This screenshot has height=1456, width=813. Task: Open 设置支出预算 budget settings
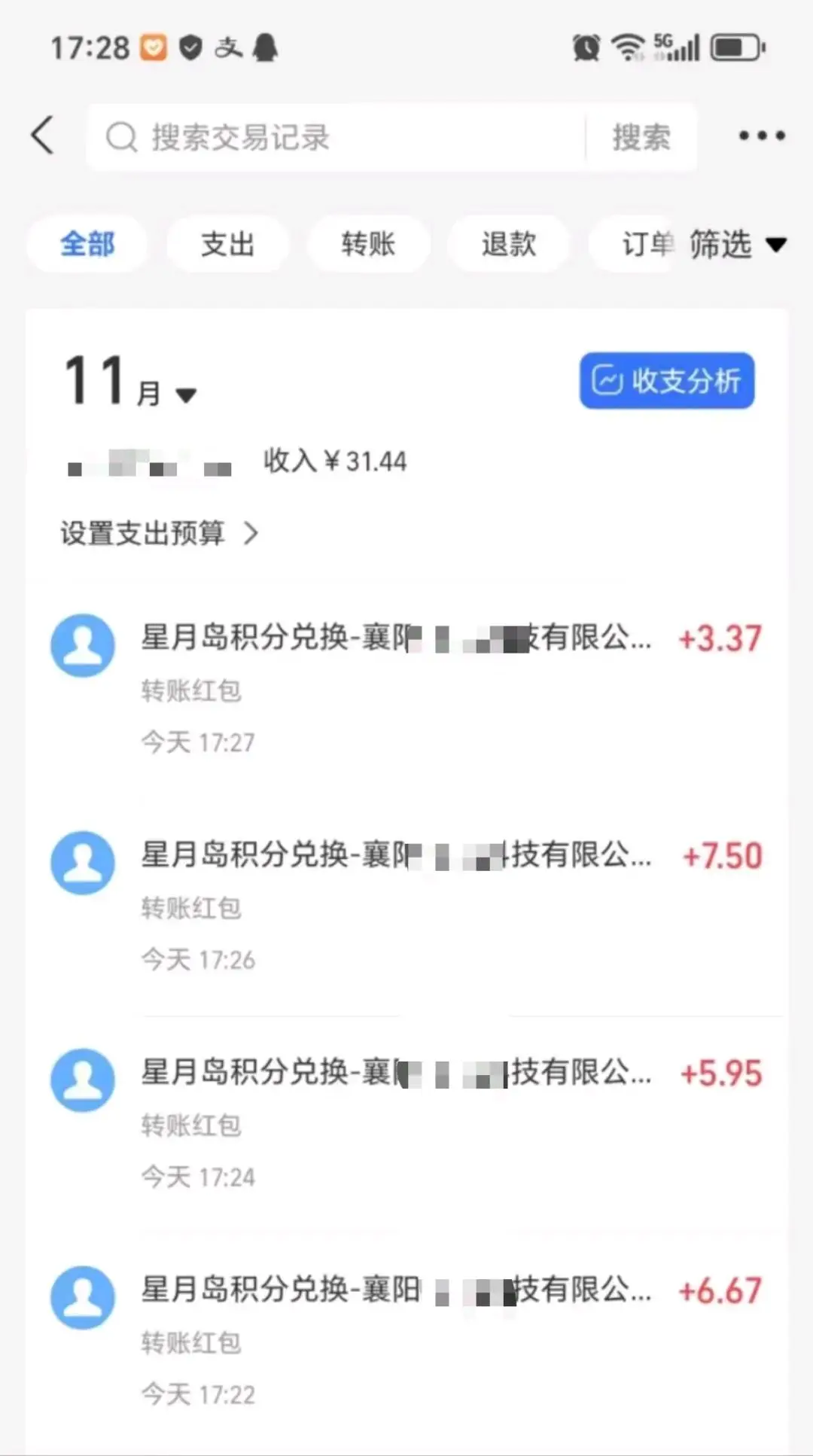click(x=158, y=534)
